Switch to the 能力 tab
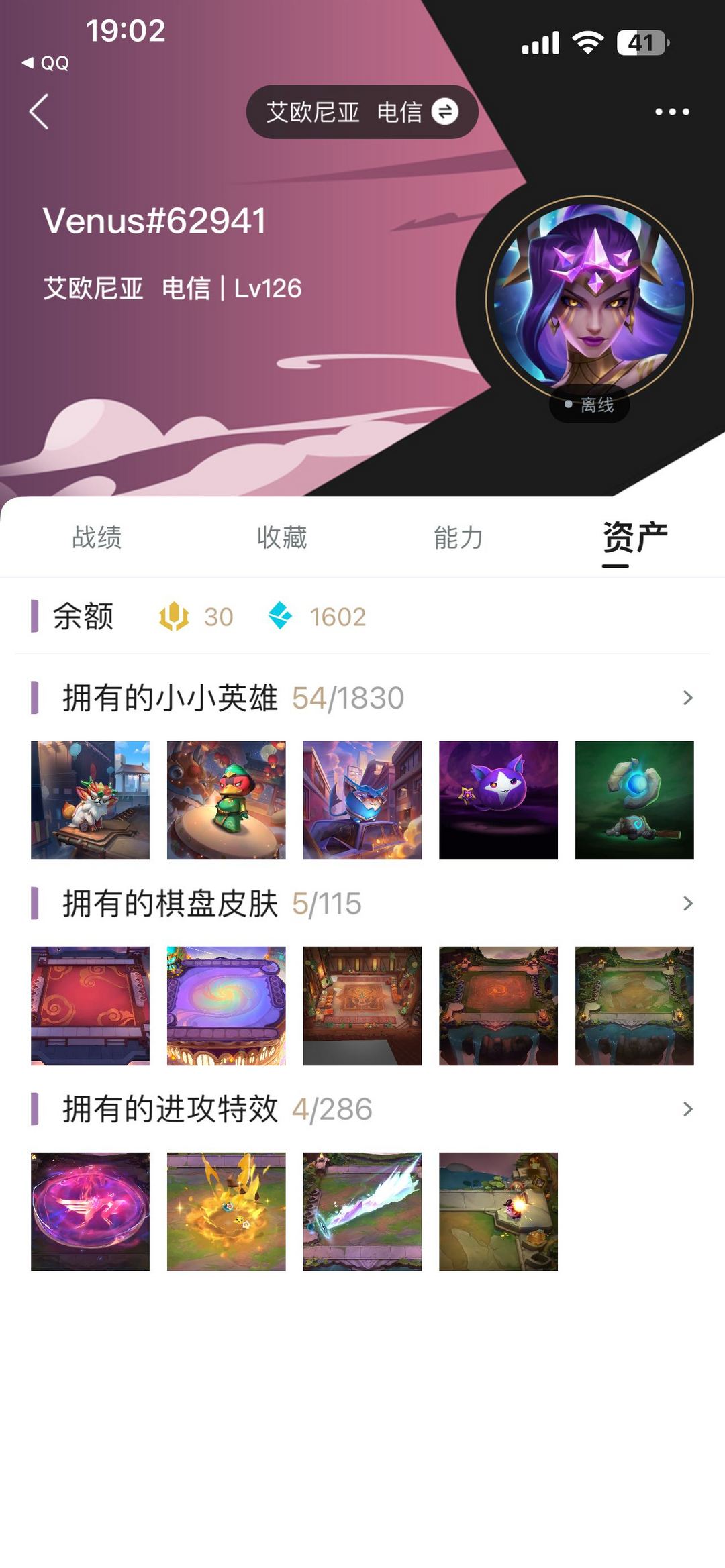This screenshot has width=725, height=1568. coord(458,537)
